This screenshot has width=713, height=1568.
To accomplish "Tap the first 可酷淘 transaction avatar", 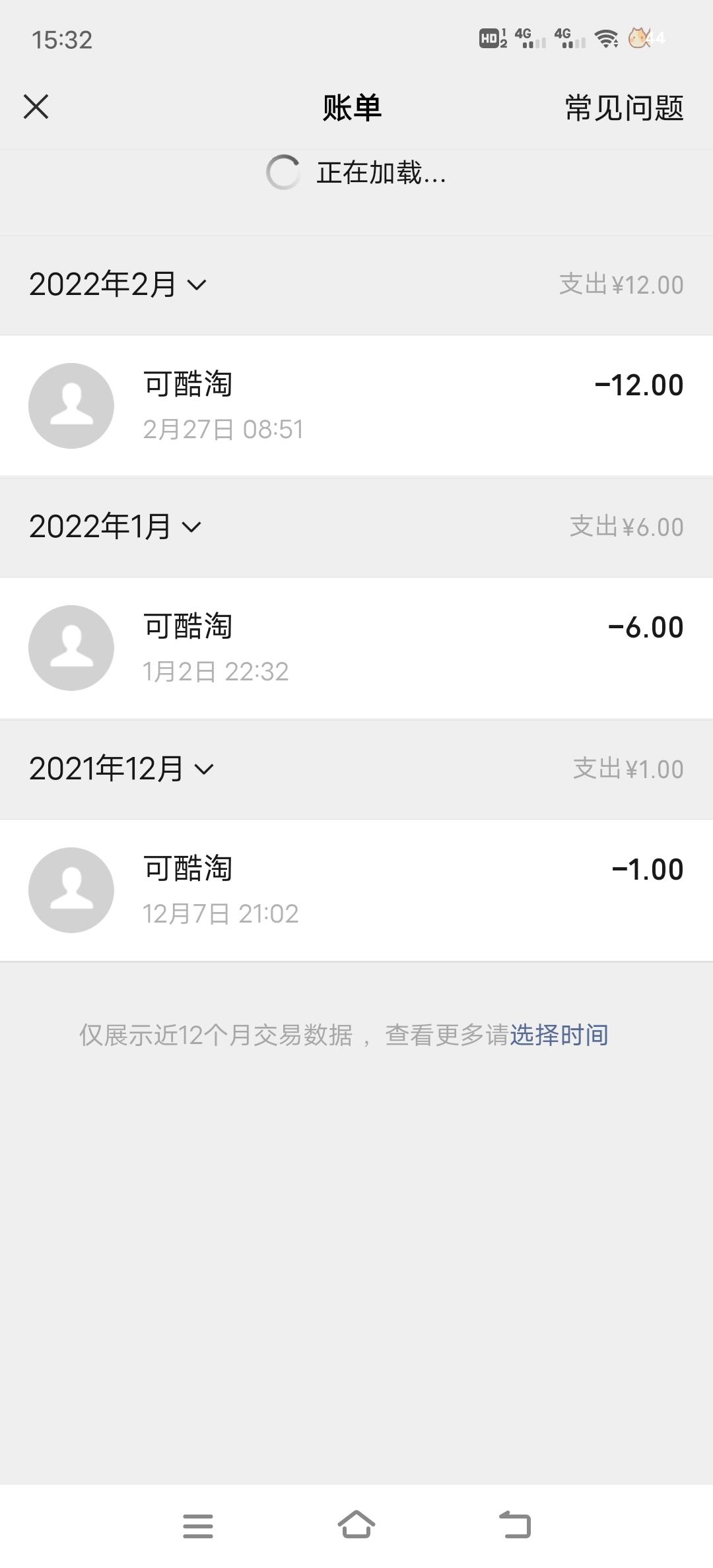I will pyautogui.click(x=71, y=405).
